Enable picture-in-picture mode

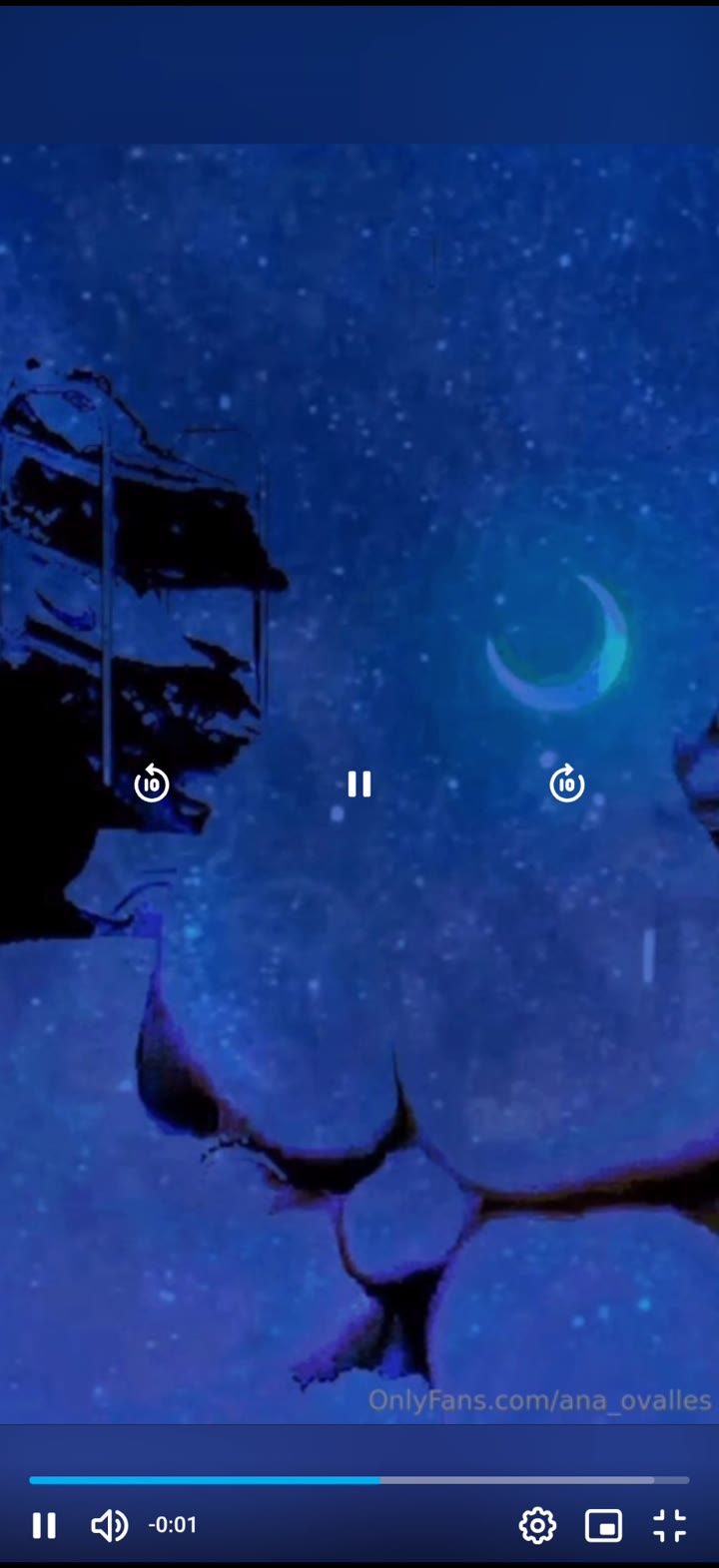(603, 1525)
